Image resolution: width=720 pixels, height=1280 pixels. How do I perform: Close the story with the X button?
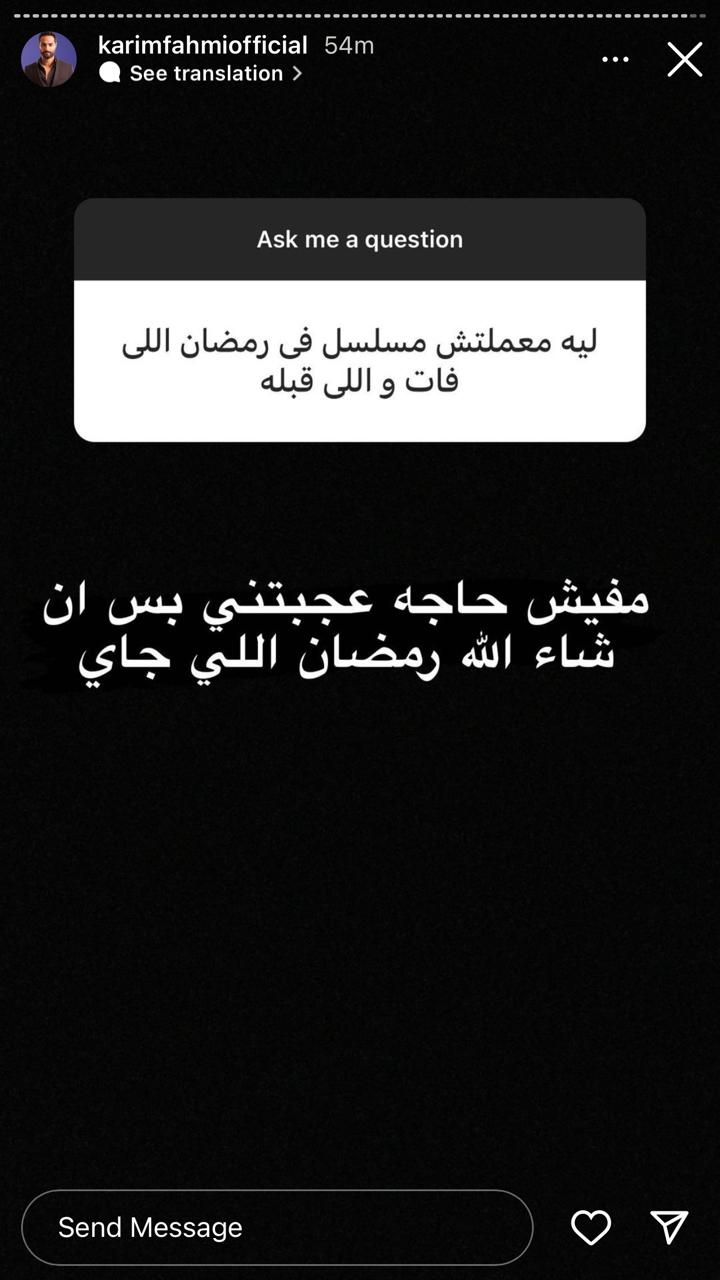pos(685,60)
